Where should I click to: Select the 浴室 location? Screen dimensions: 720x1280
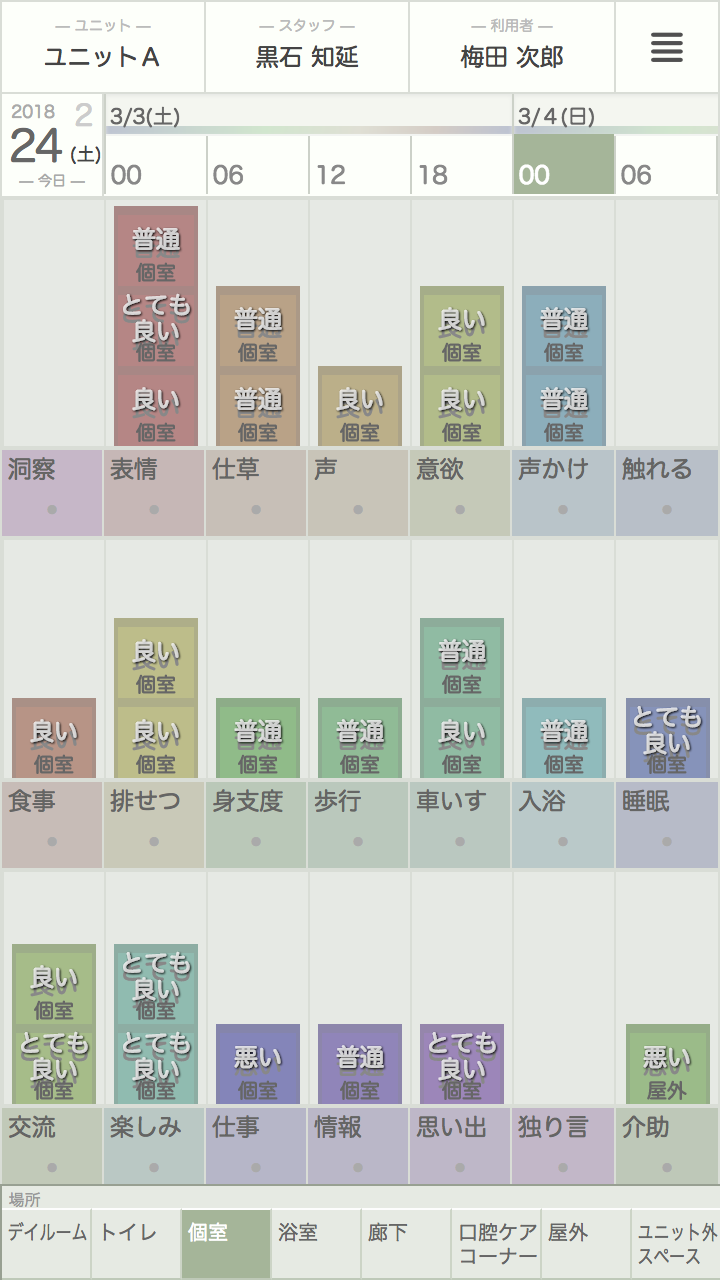tap(315, 1243)
